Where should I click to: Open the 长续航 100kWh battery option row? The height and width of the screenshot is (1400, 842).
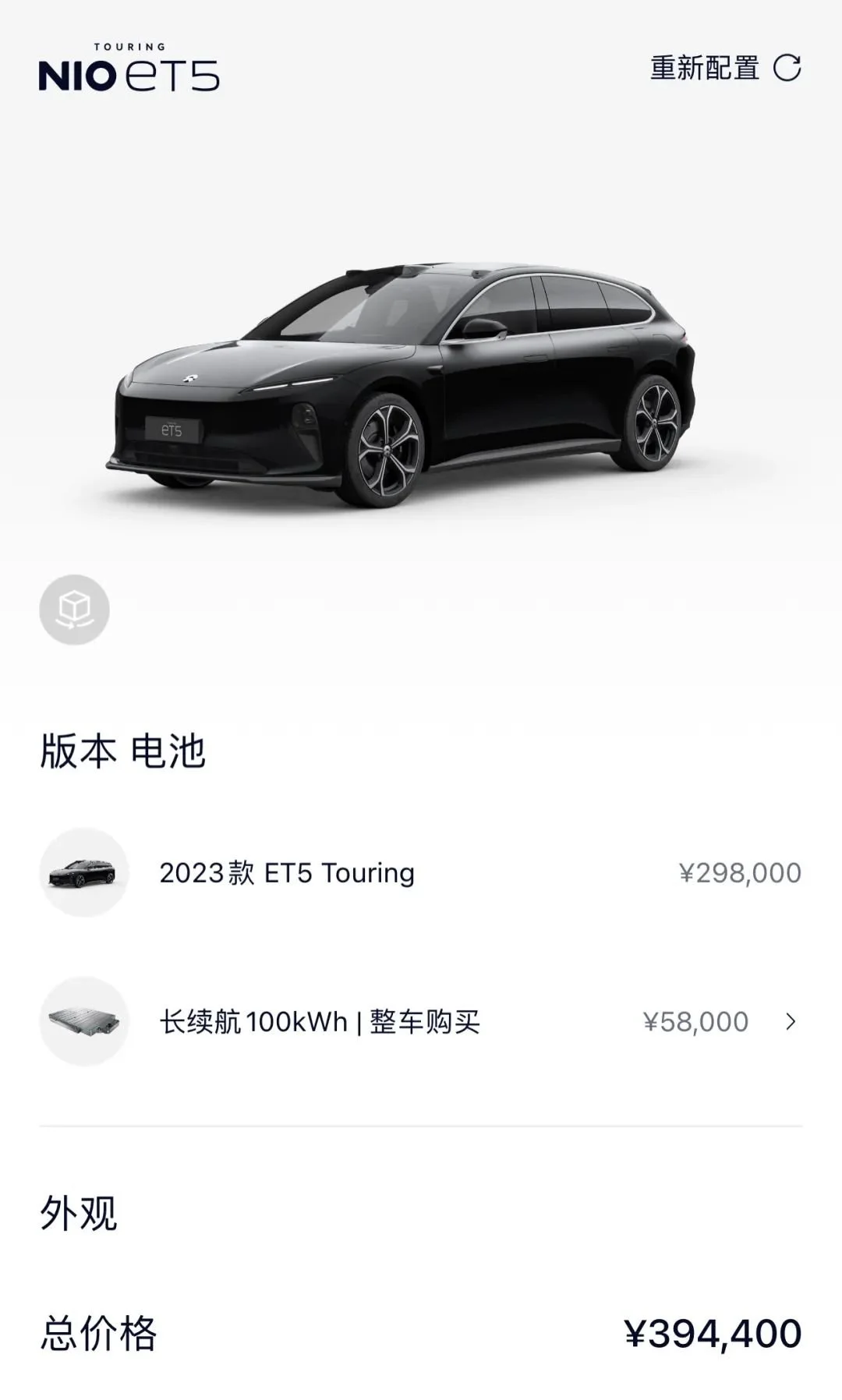click(421, 1021)
